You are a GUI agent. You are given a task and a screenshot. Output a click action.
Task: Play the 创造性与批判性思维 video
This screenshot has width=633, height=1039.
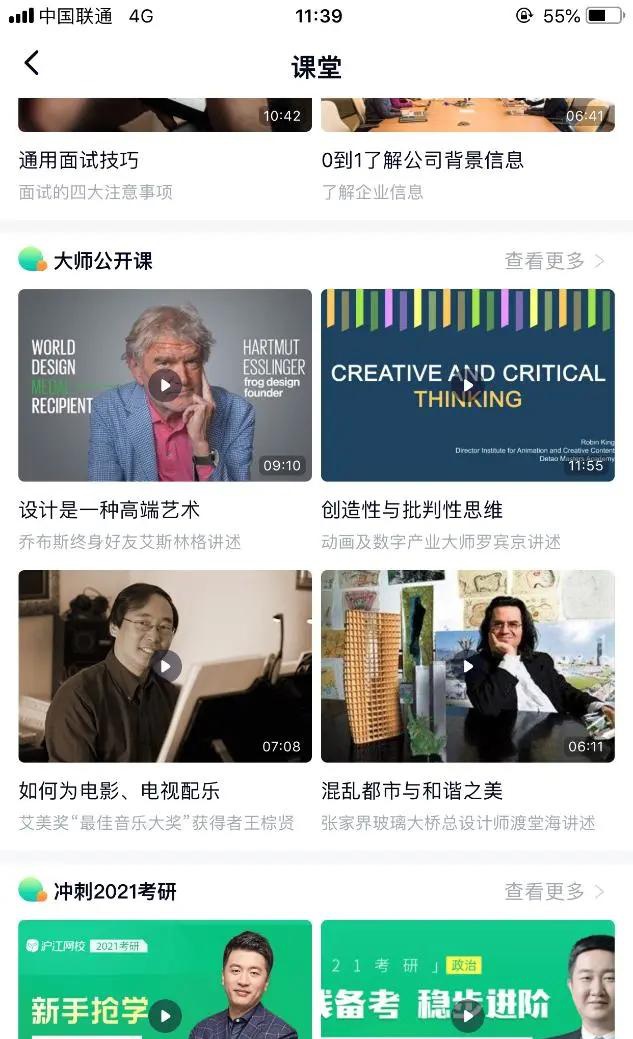tap(467, 385)
